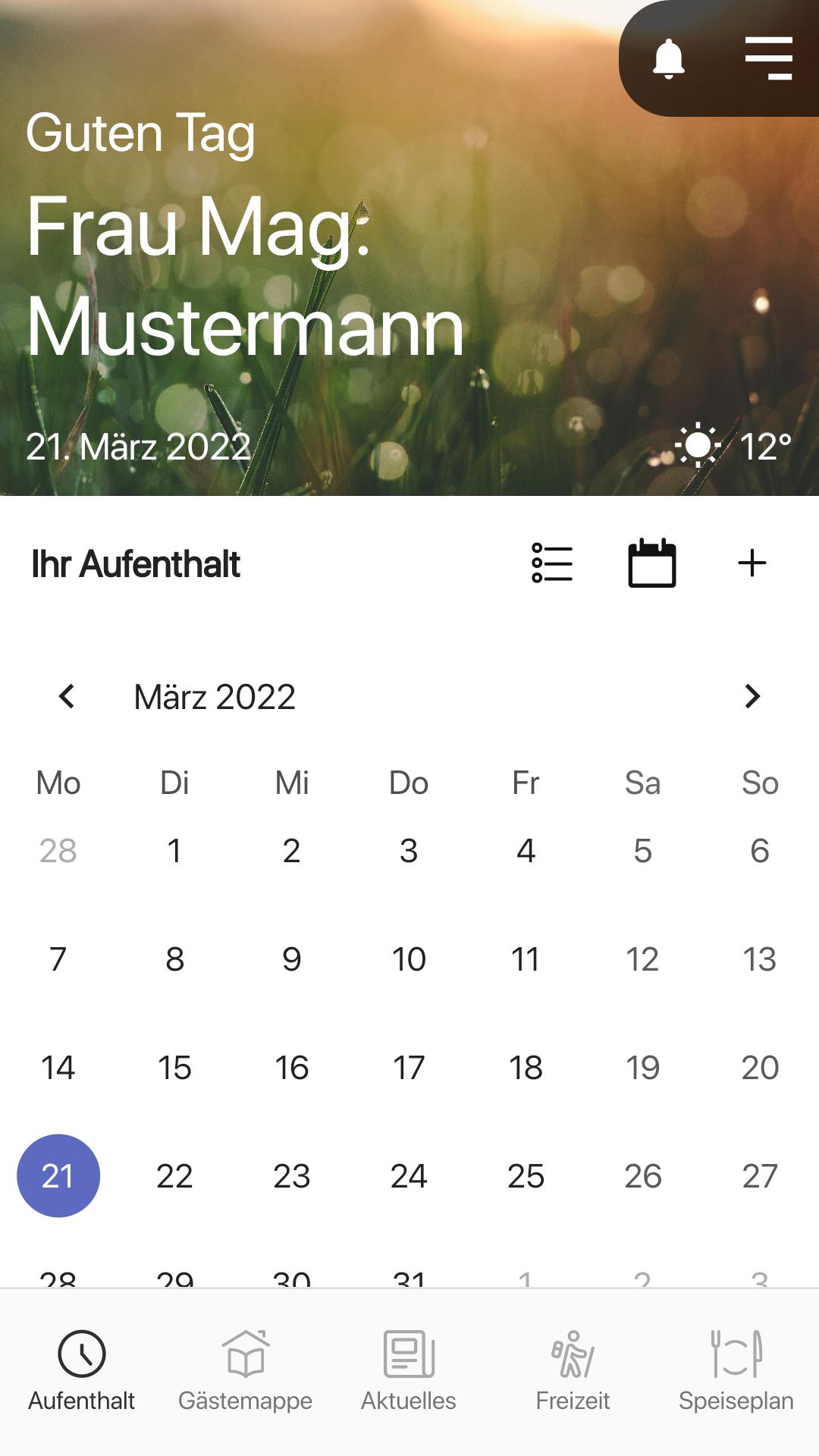The width and height of the screenshot is (819, 1456).
Task: Go to the next month
Action: (752, 696)
